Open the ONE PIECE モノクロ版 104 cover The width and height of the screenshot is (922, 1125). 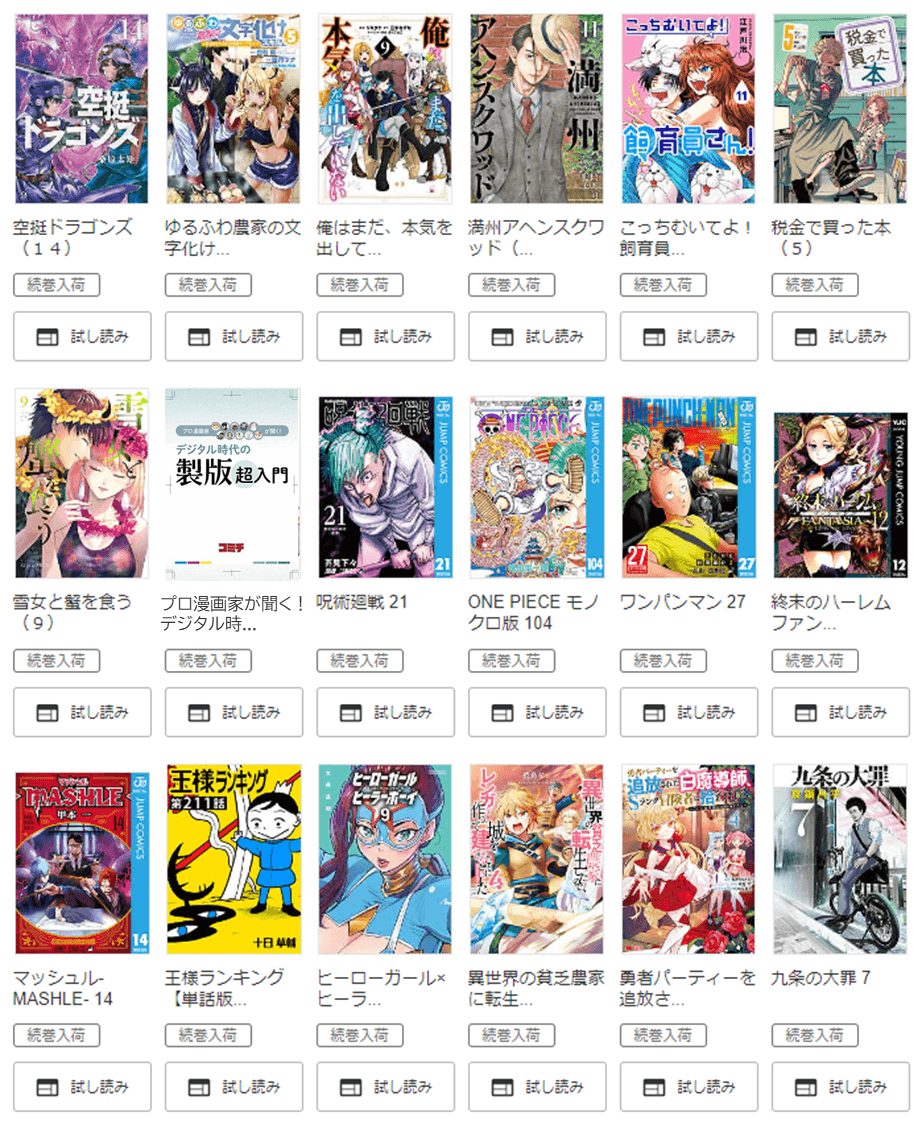click(x=536, y=487)
